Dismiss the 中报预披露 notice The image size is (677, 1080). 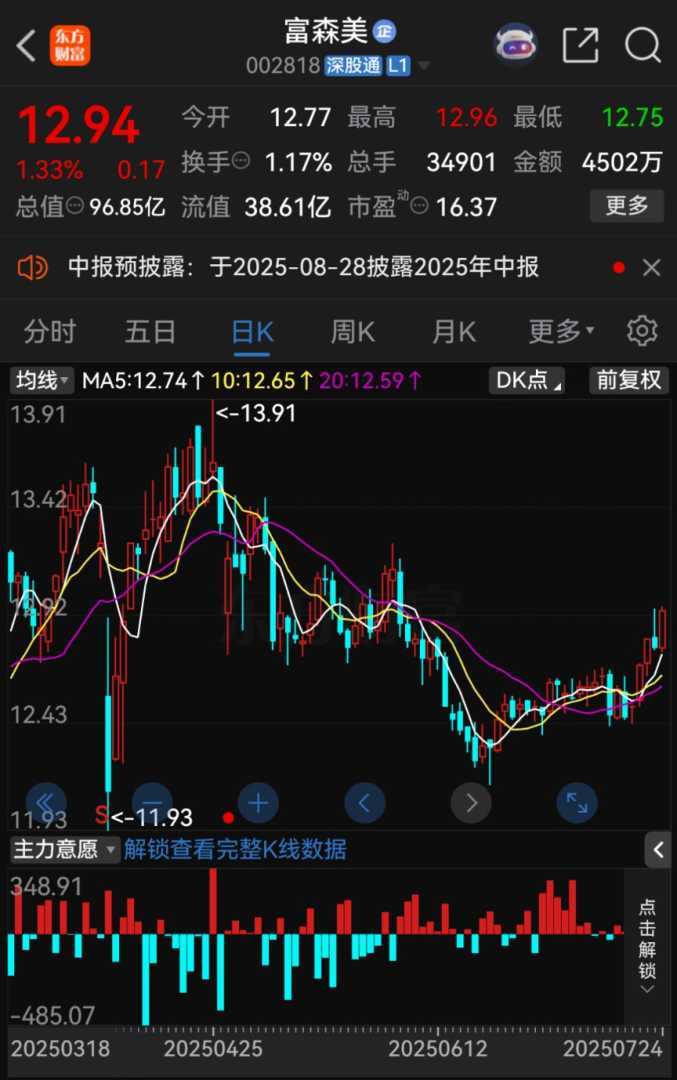651,268
